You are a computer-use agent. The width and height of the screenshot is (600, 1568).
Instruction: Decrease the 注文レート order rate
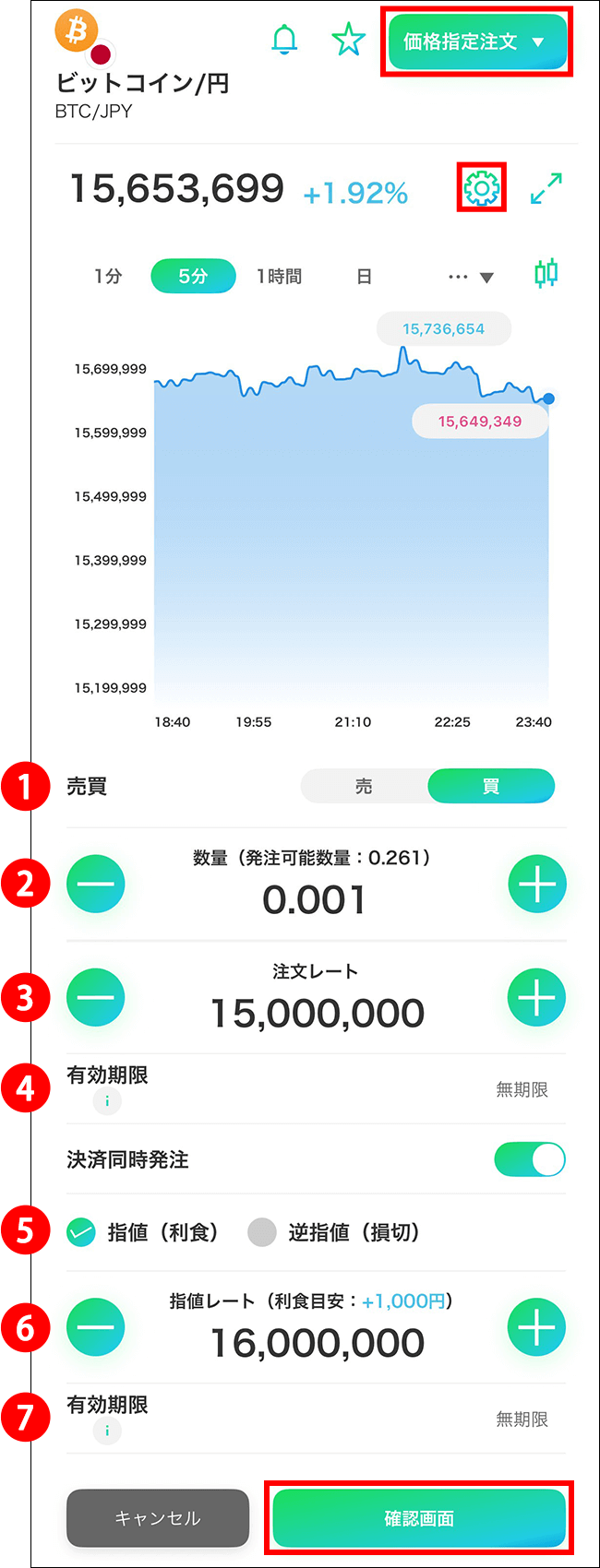click(x=95, y=997)
